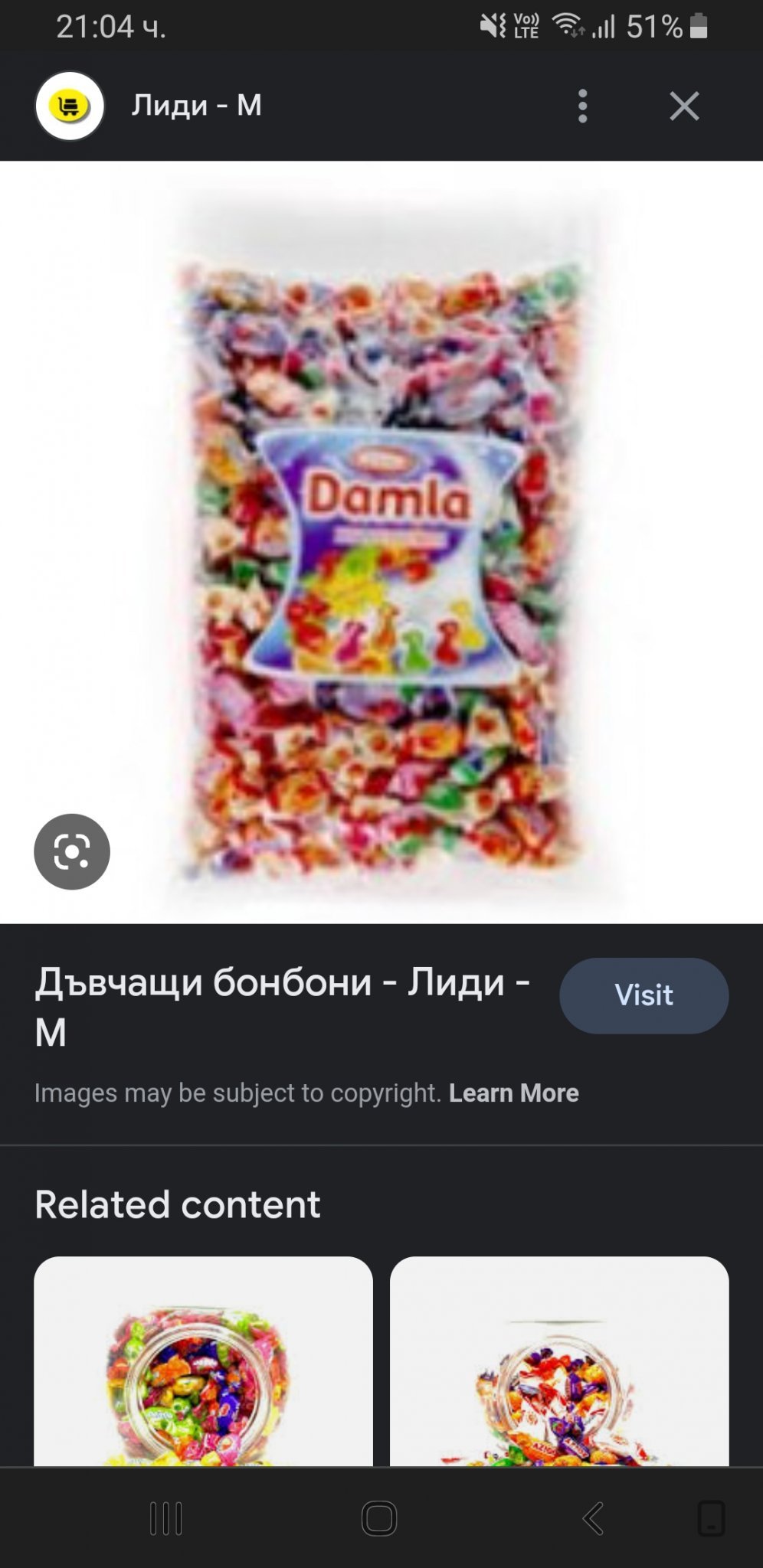
Task: Open the Лиди - М source site
Action: tap(195, 106)
